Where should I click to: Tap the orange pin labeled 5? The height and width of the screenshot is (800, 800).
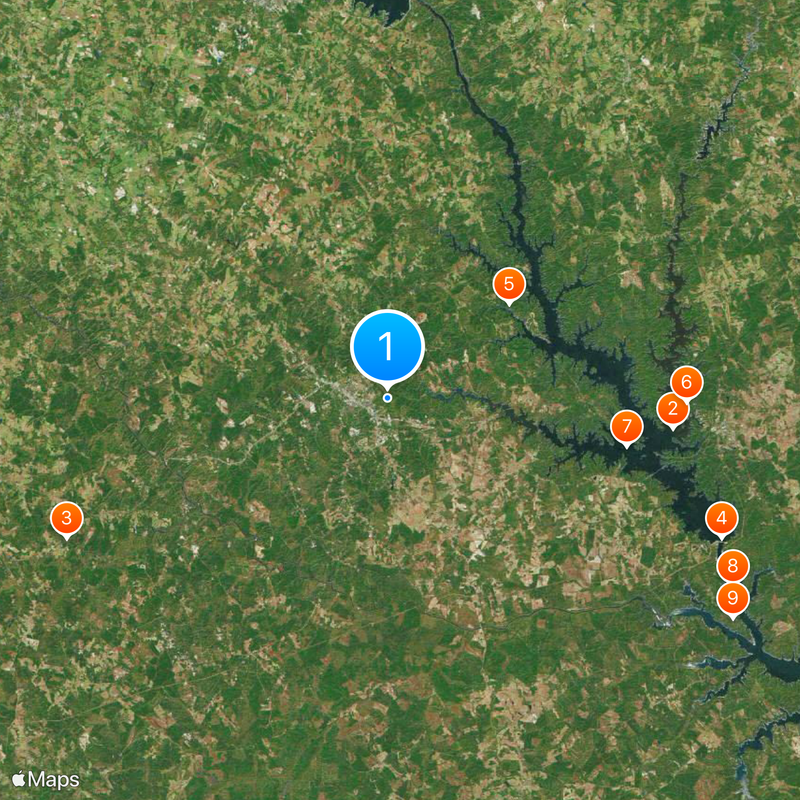coord(509,284)
